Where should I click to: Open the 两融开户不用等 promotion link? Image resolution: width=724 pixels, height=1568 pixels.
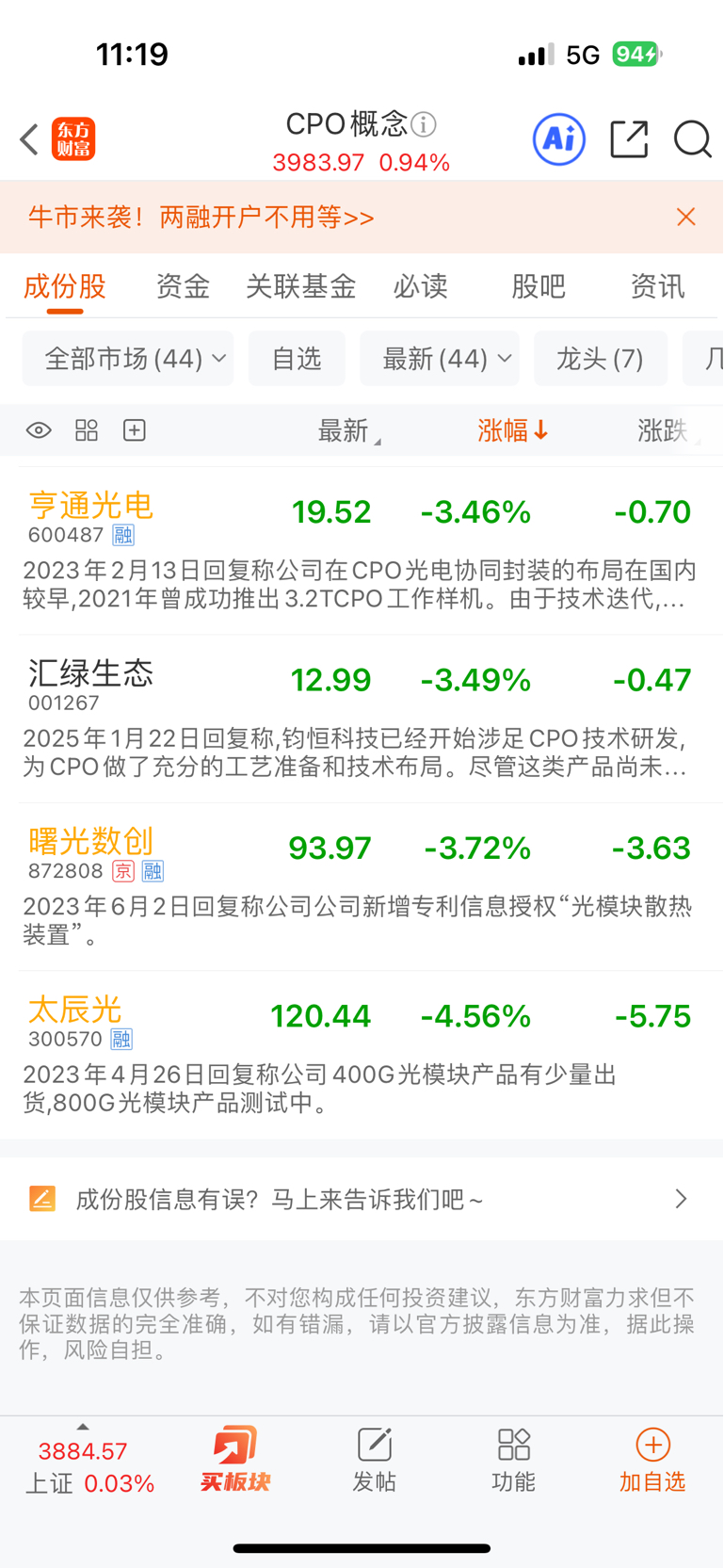point(266,218)
